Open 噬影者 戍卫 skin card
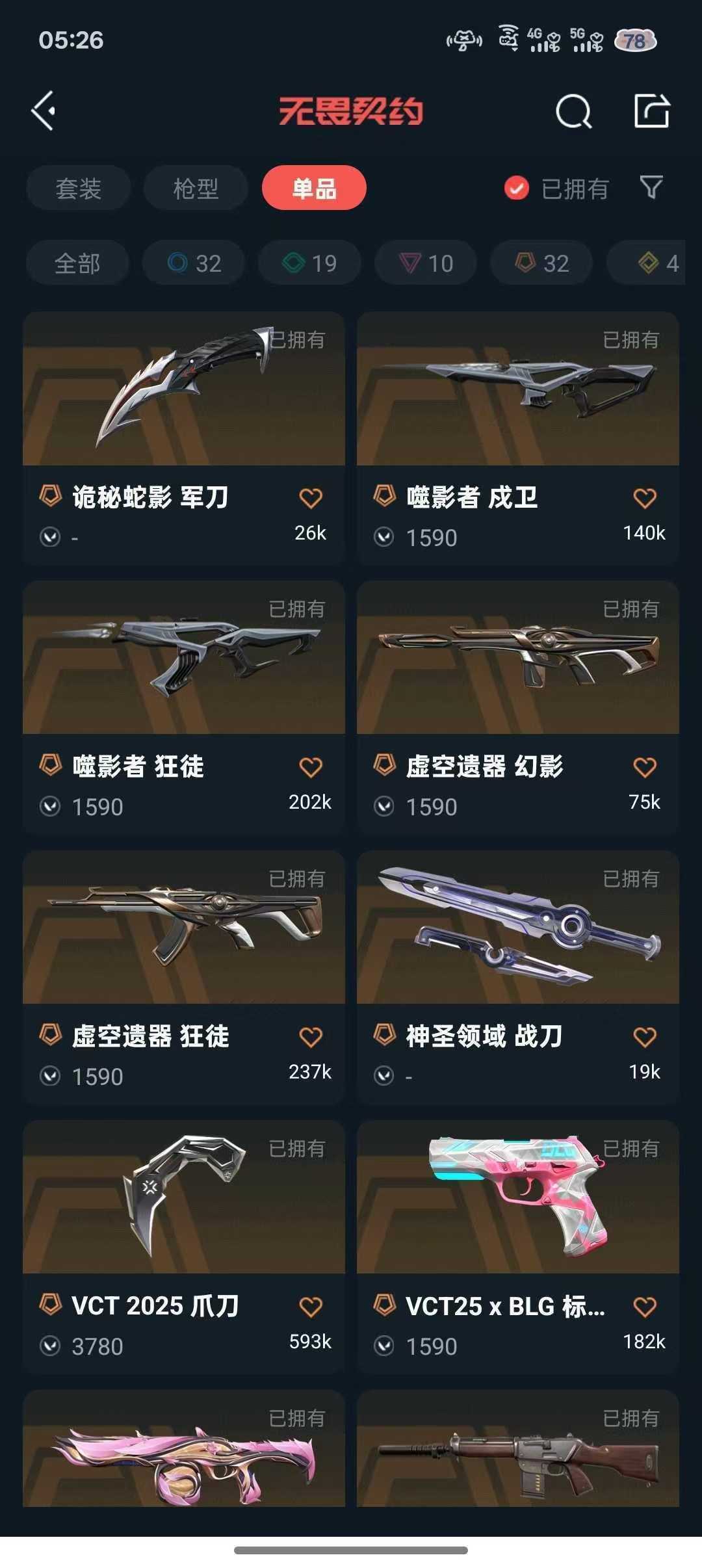Viewport: 702px width, 1568px height. [517, 416]
